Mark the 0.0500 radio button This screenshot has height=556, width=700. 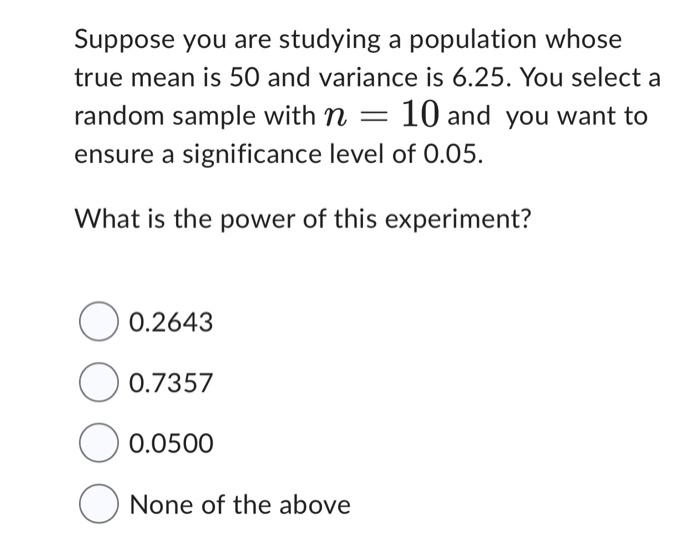click(x=97, y=444)
